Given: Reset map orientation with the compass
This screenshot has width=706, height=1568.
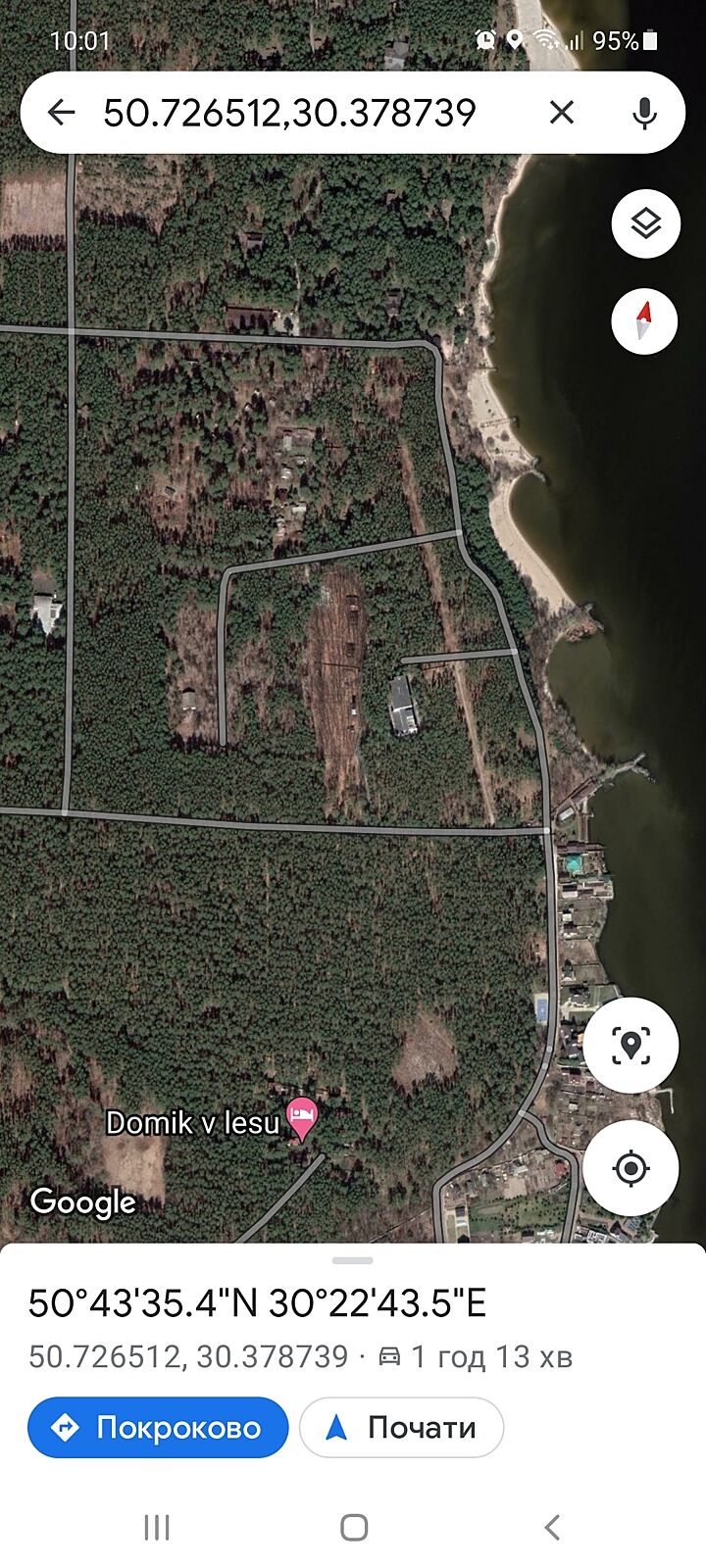Looking at the screenshot, I should point(644,320).
